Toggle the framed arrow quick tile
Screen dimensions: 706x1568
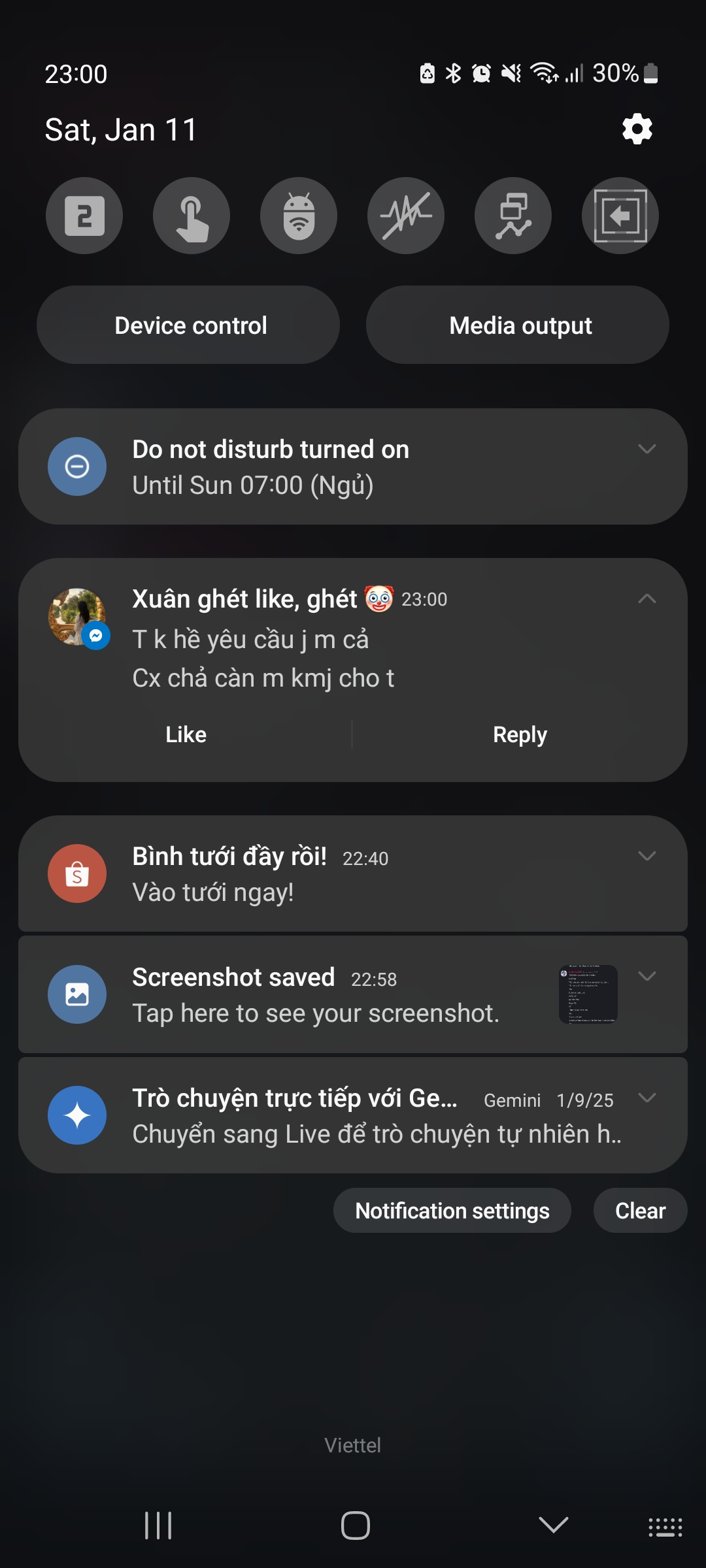coord(620,216)
